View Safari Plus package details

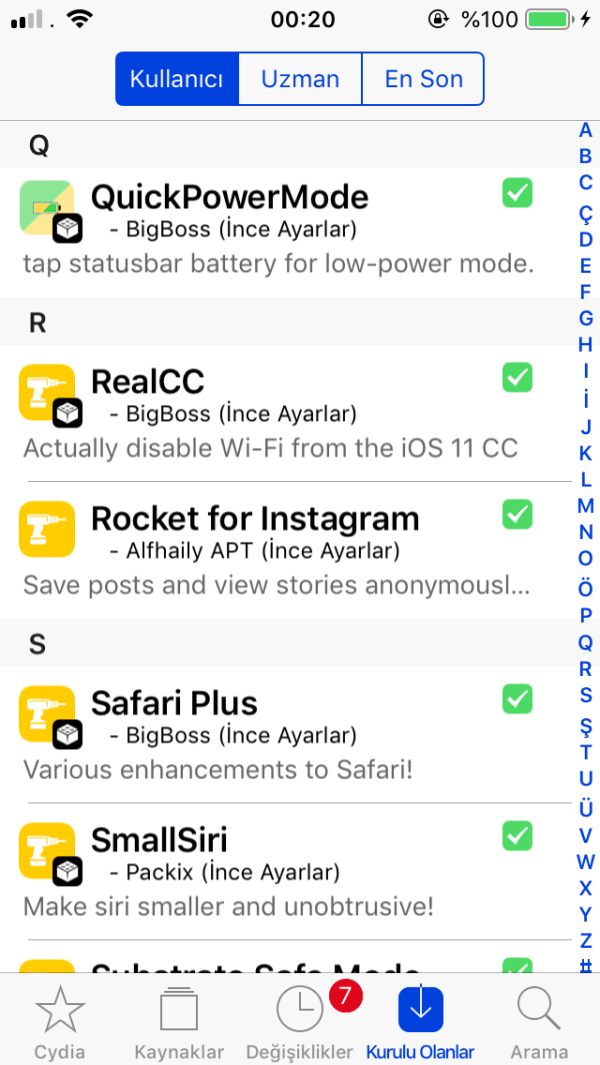coord(280,735)
